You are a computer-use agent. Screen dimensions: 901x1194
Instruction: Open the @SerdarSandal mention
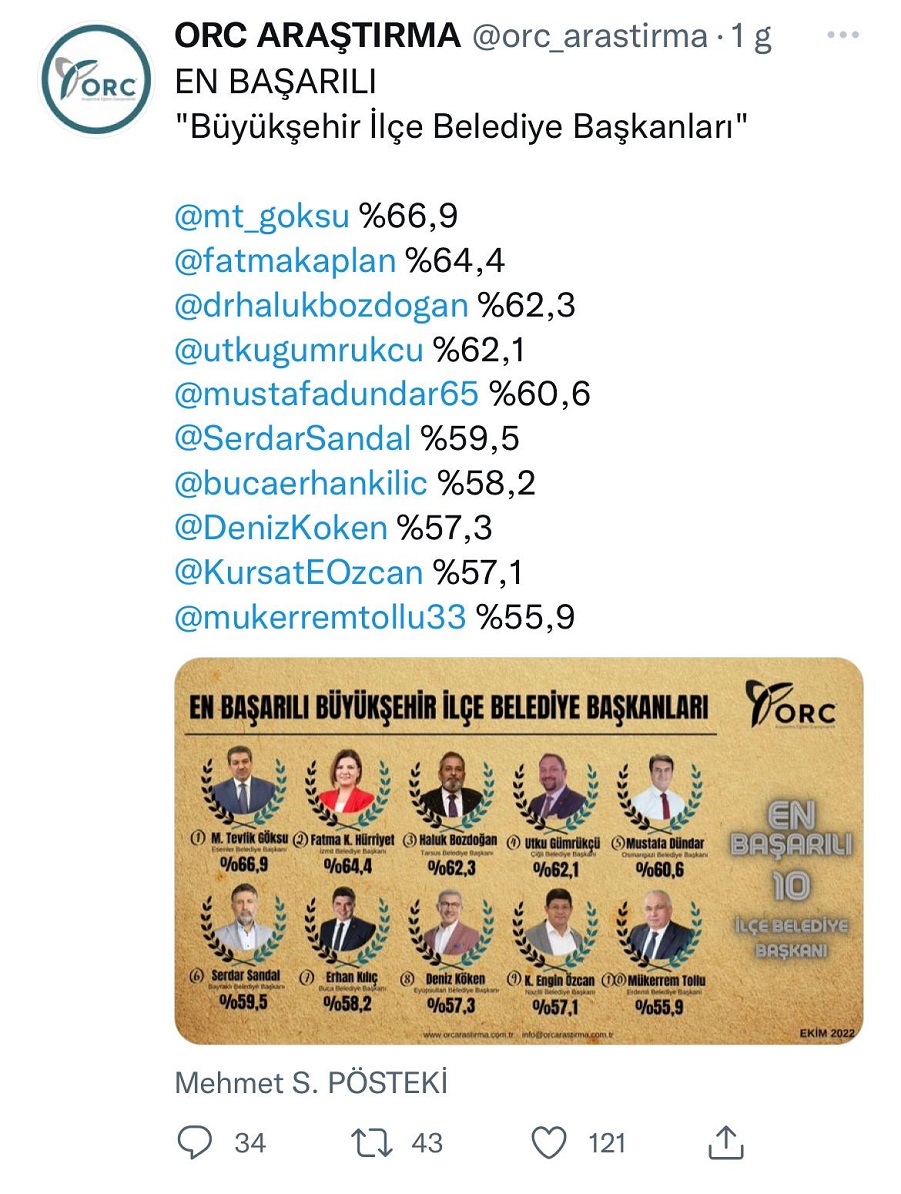(293, 439)
